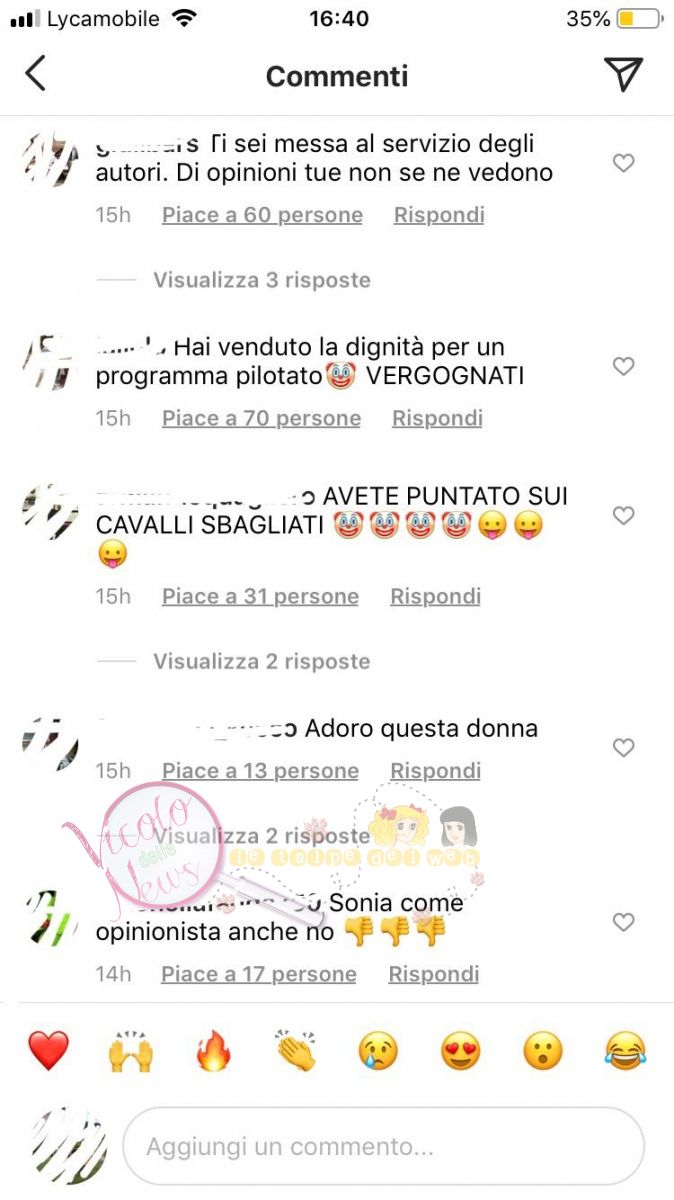Viewport: 674px width, 1200px height.
Task: Insert the red heart quick emoji
Action: tap(48, 1051)
